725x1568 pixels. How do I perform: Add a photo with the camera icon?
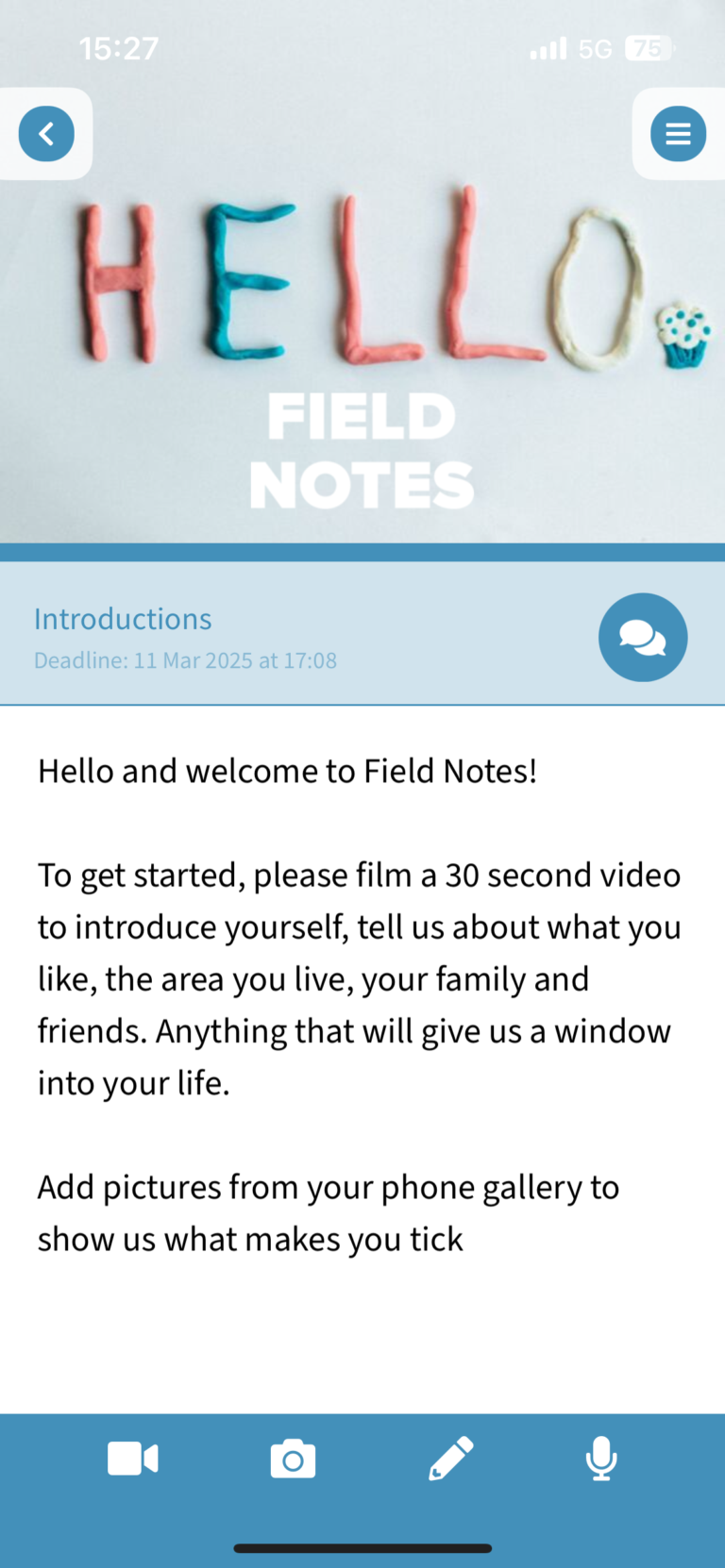point(293,1460)
